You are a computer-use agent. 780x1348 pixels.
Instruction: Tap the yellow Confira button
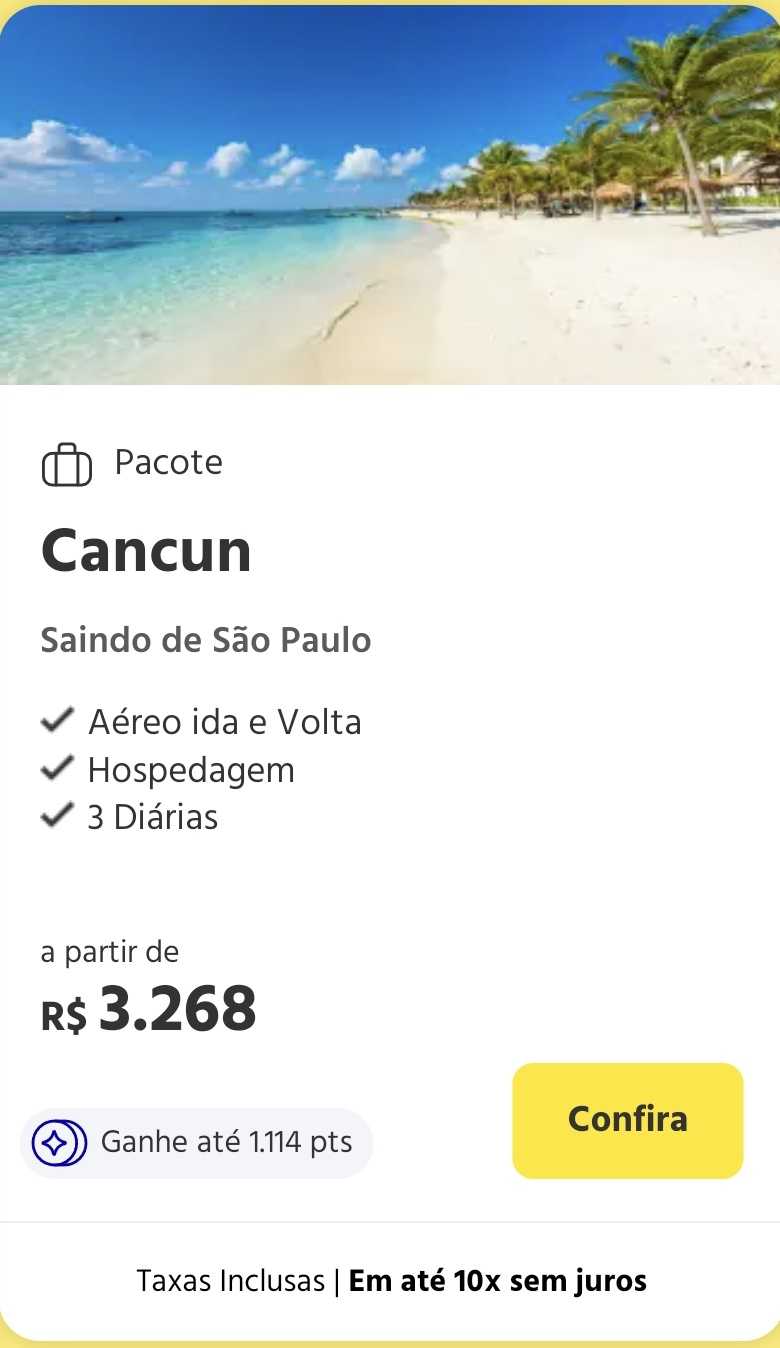(627, 1120)
